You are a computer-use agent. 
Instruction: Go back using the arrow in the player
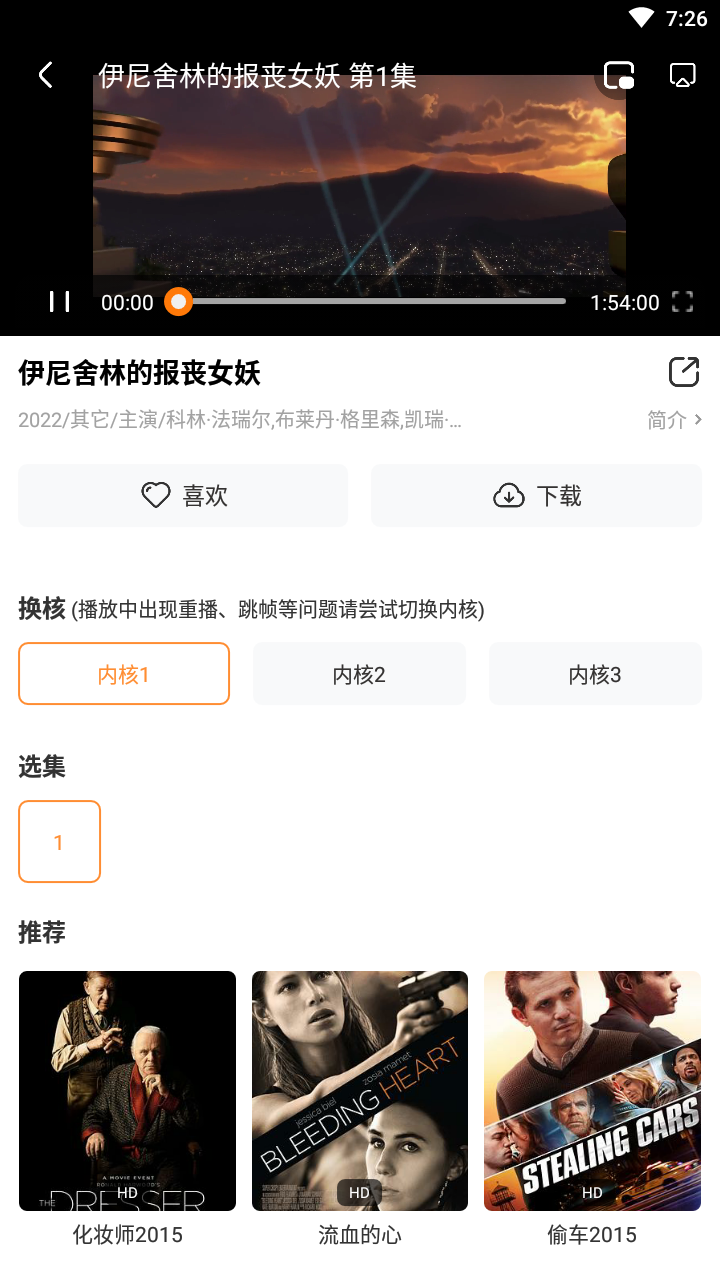point(45,75)
